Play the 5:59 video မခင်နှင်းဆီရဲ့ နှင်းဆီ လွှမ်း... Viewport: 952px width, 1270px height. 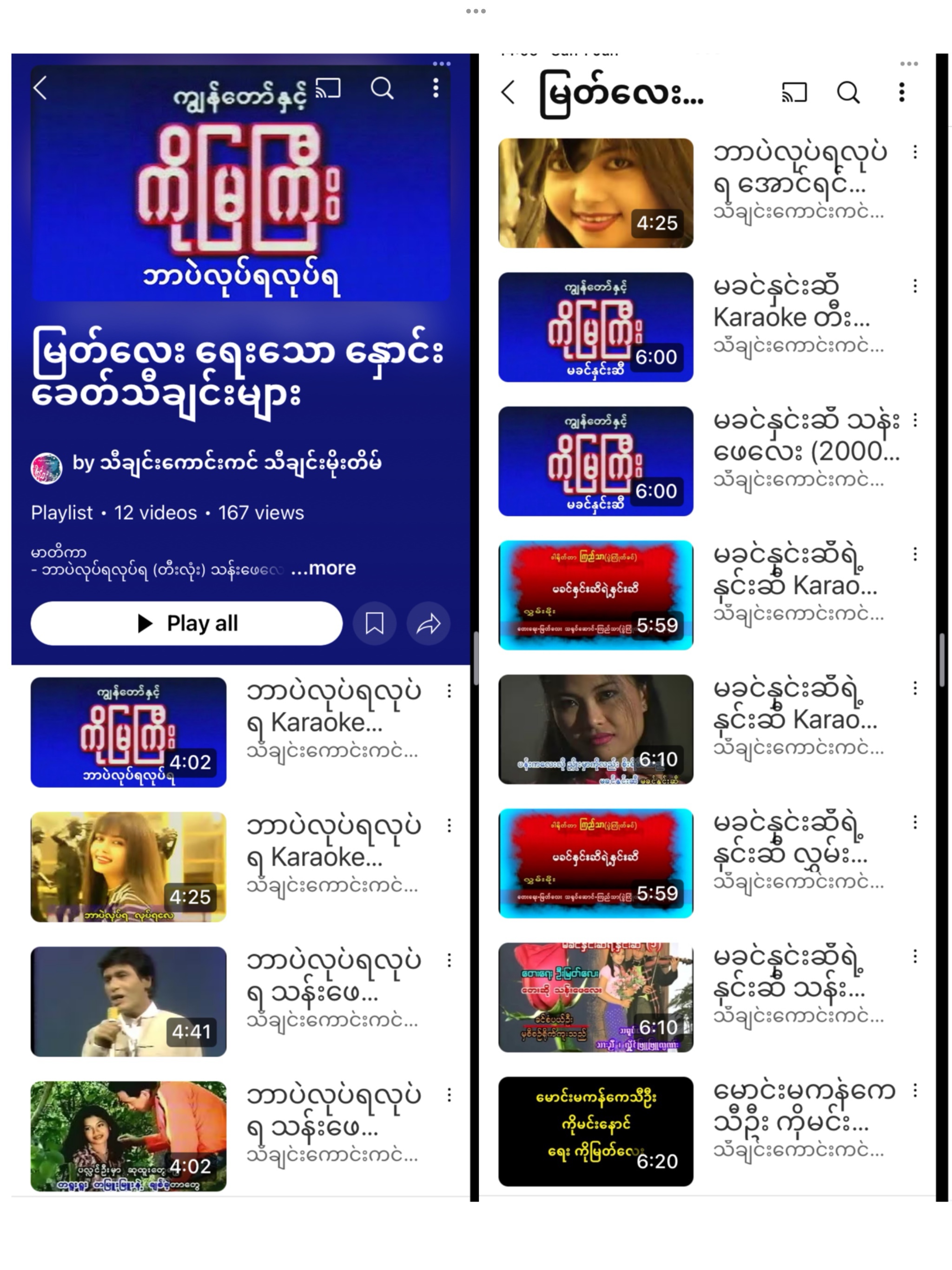[x=595, y=863]
